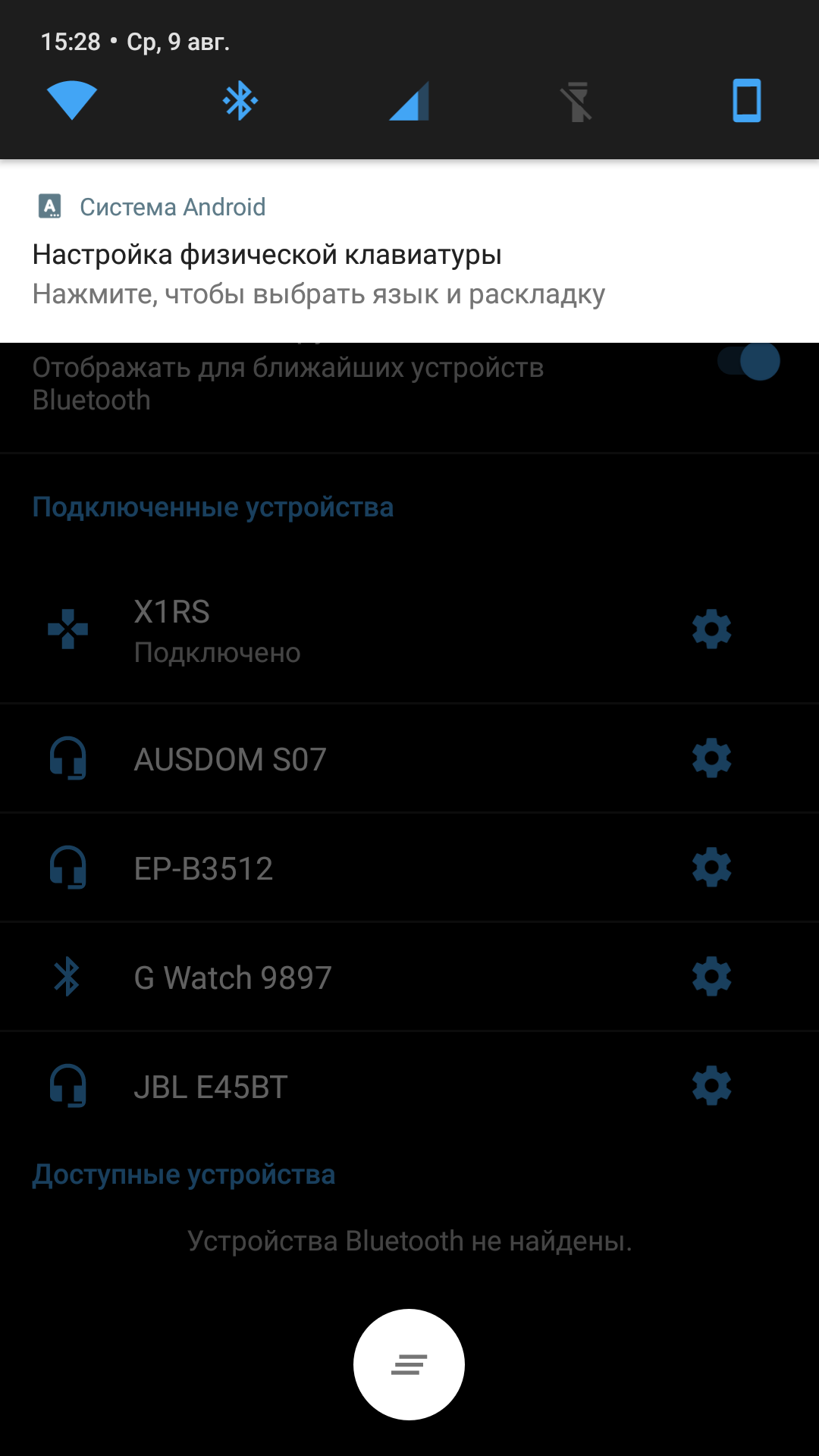Open settings gear for G Watch 9897
This screenshot has width=819, height=1456.
(711, 977)
